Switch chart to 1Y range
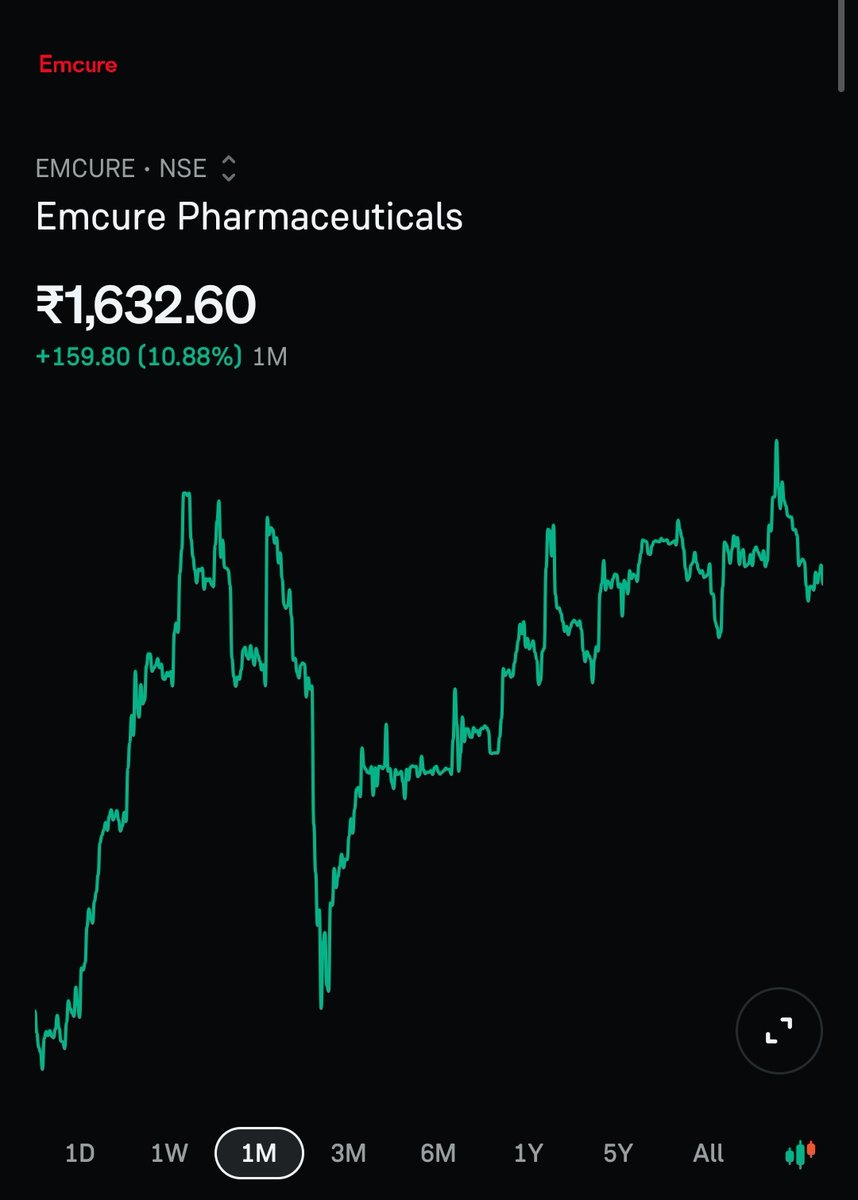The width and height of the screenshot is (858, 1200). [x=528, y=1153]
